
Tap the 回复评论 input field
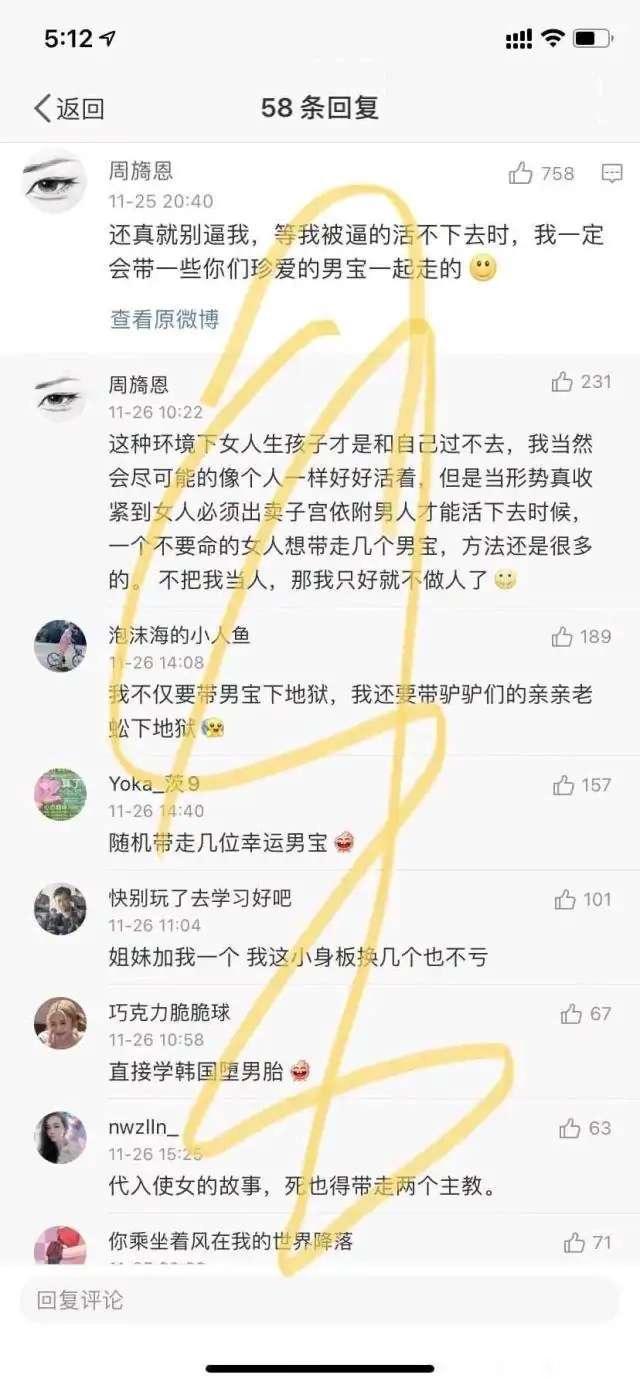[320, 1300]
